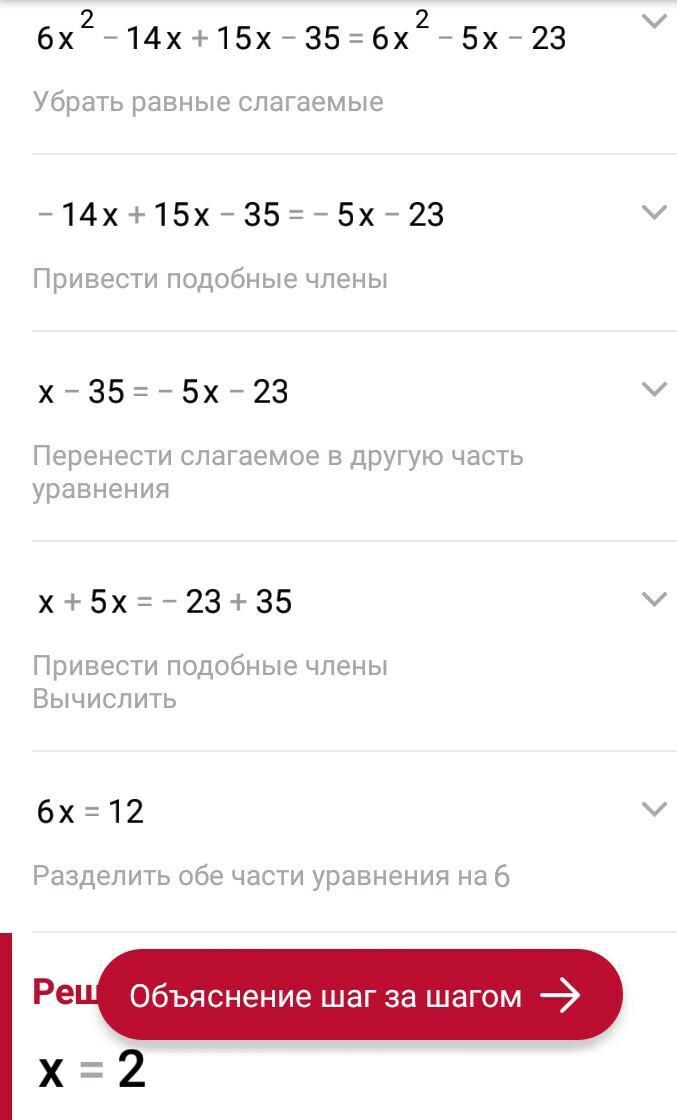
Task: Expand the x + 5x = −23 + 35 step
Action: (654, 599)
